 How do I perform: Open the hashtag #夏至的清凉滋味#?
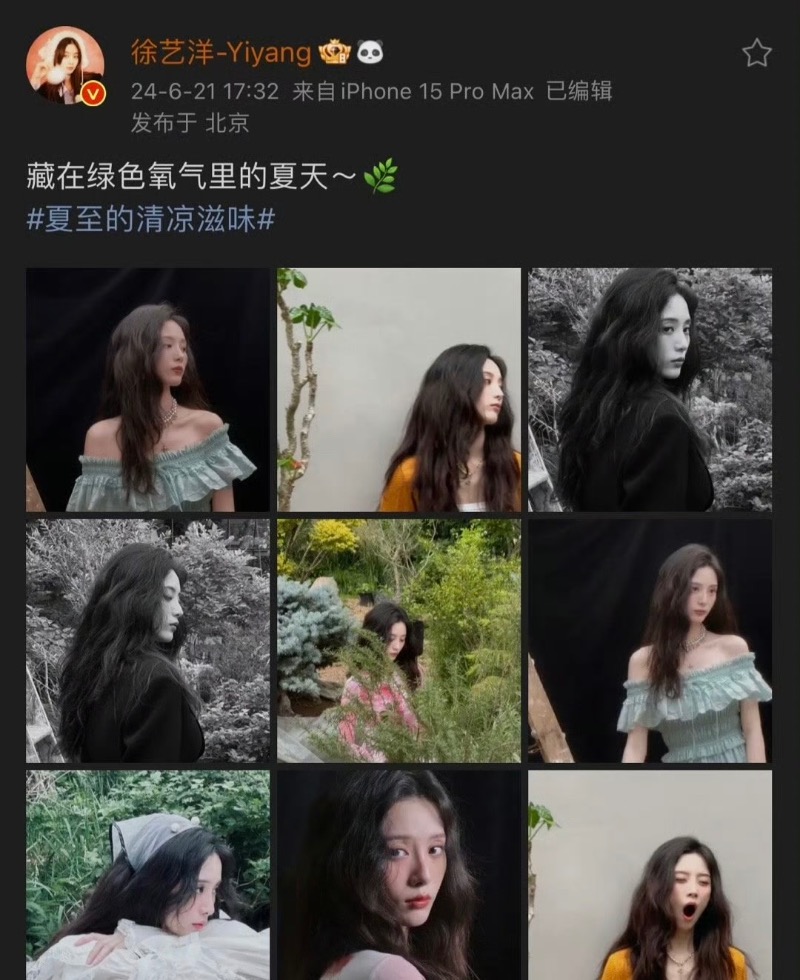pos(150,219)
